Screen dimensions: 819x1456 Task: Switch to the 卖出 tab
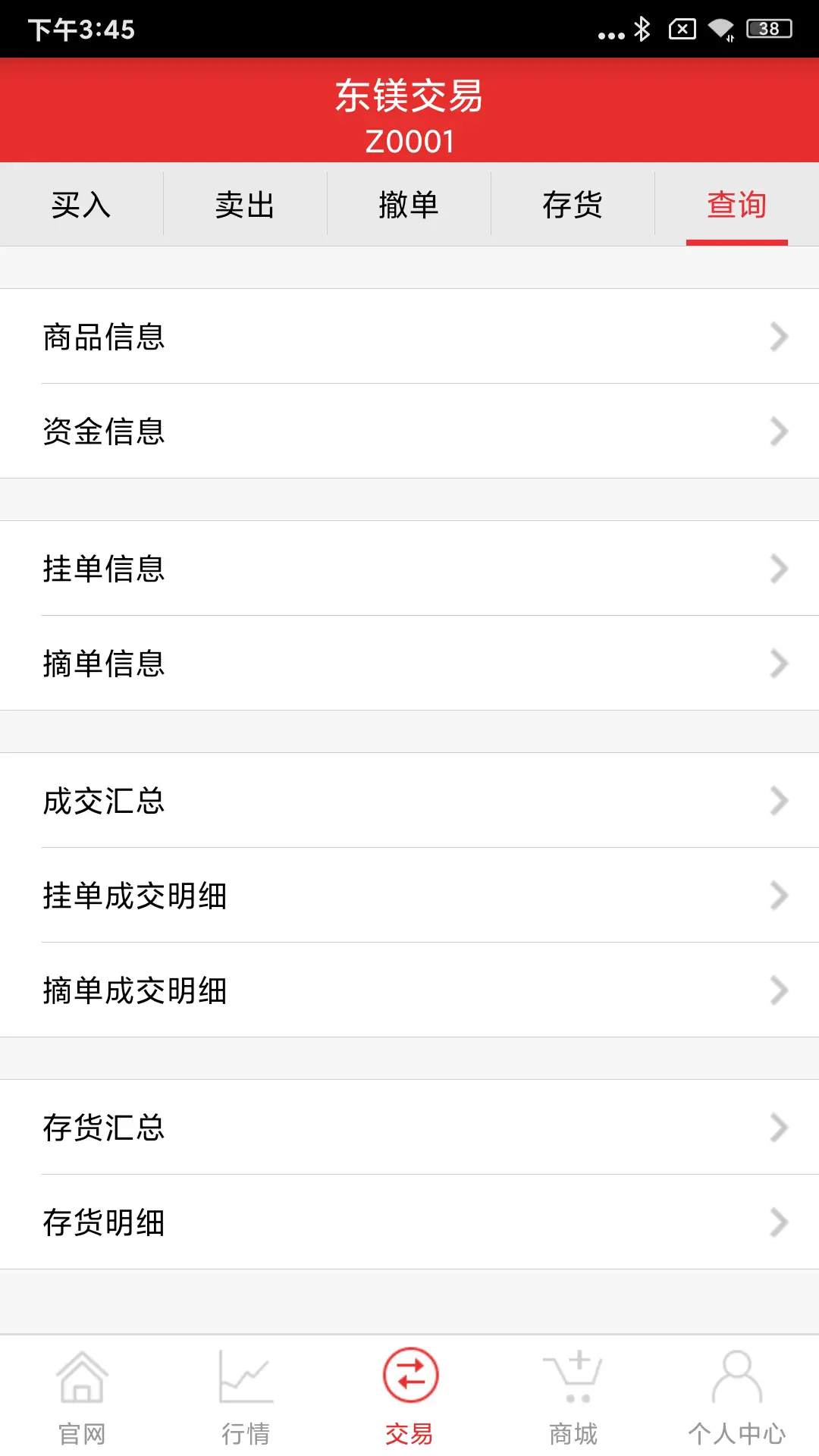pyautogui.click(x=245, y=205)
